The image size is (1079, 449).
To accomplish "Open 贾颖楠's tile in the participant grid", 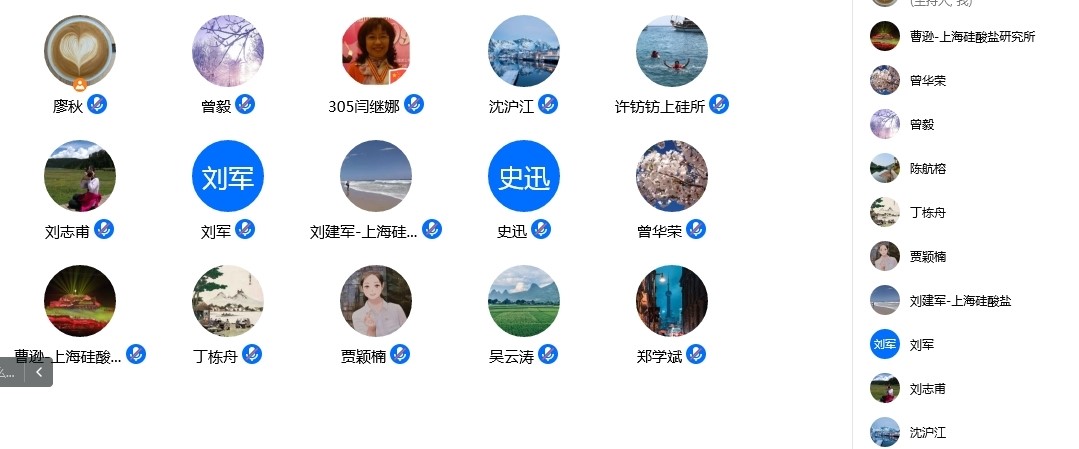I will pyautogui.click(x=376, y=301).
